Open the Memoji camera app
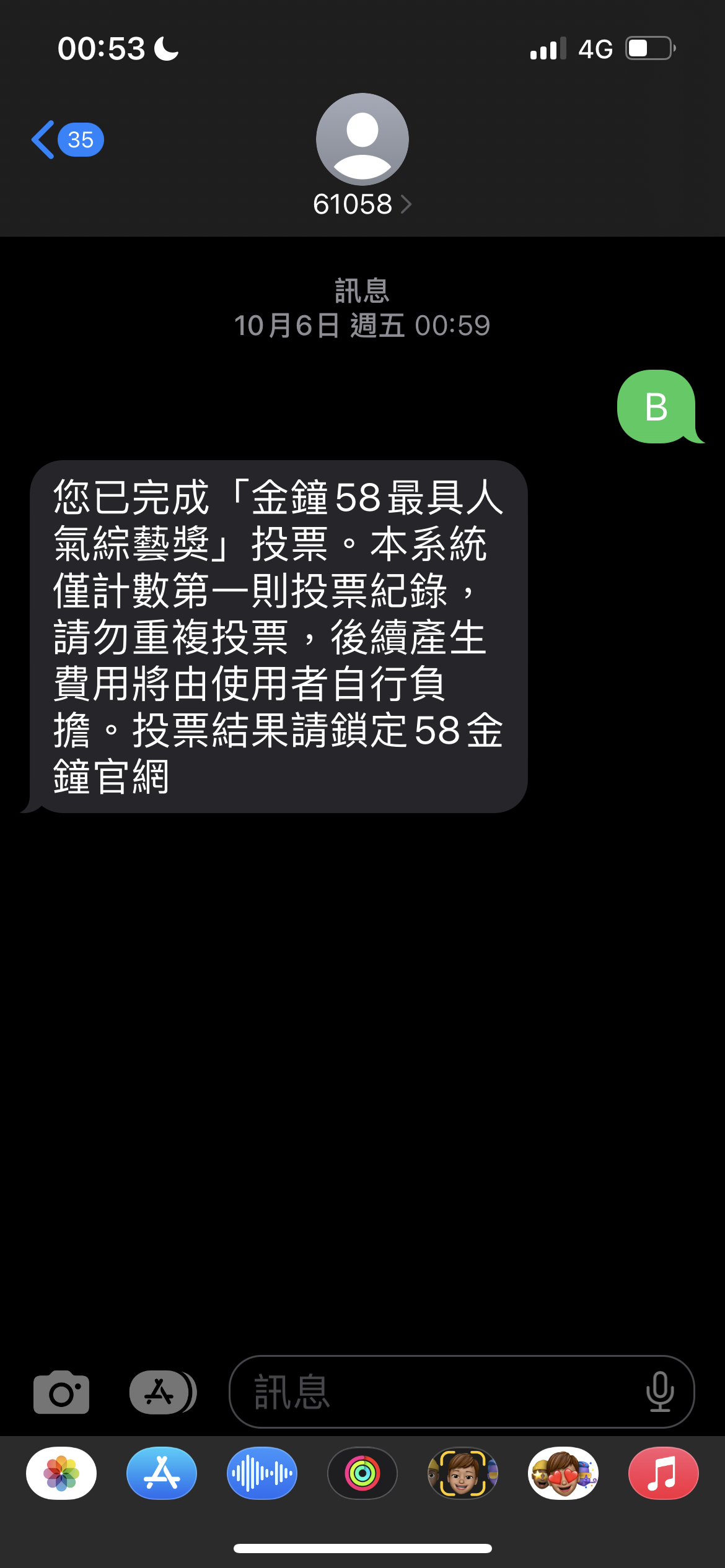This screenshot has height=1568, width=725. coord(463,1473)
